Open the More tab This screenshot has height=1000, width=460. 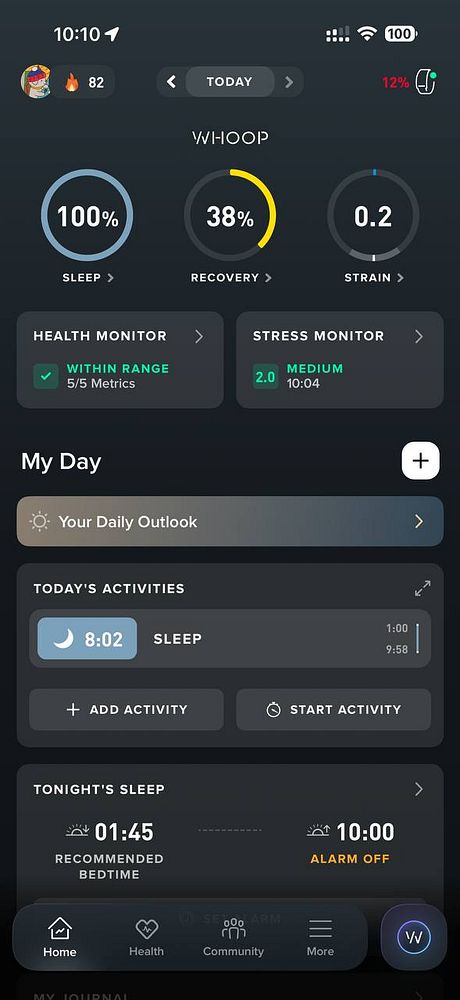coord(320,937)
